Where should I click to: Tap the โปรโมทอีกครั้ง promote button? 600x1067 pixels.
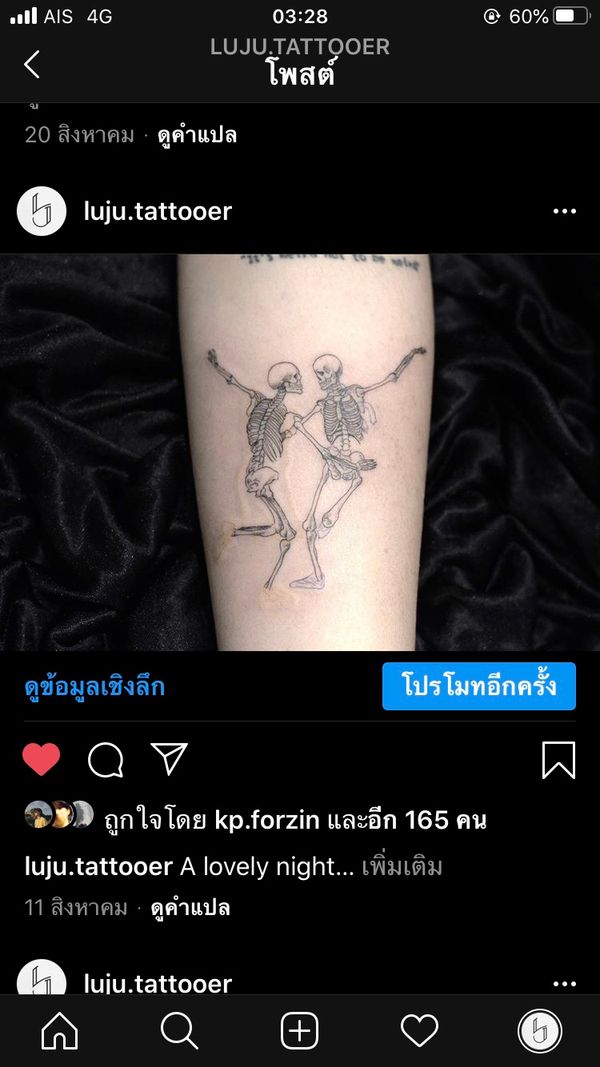coord(478,686)
